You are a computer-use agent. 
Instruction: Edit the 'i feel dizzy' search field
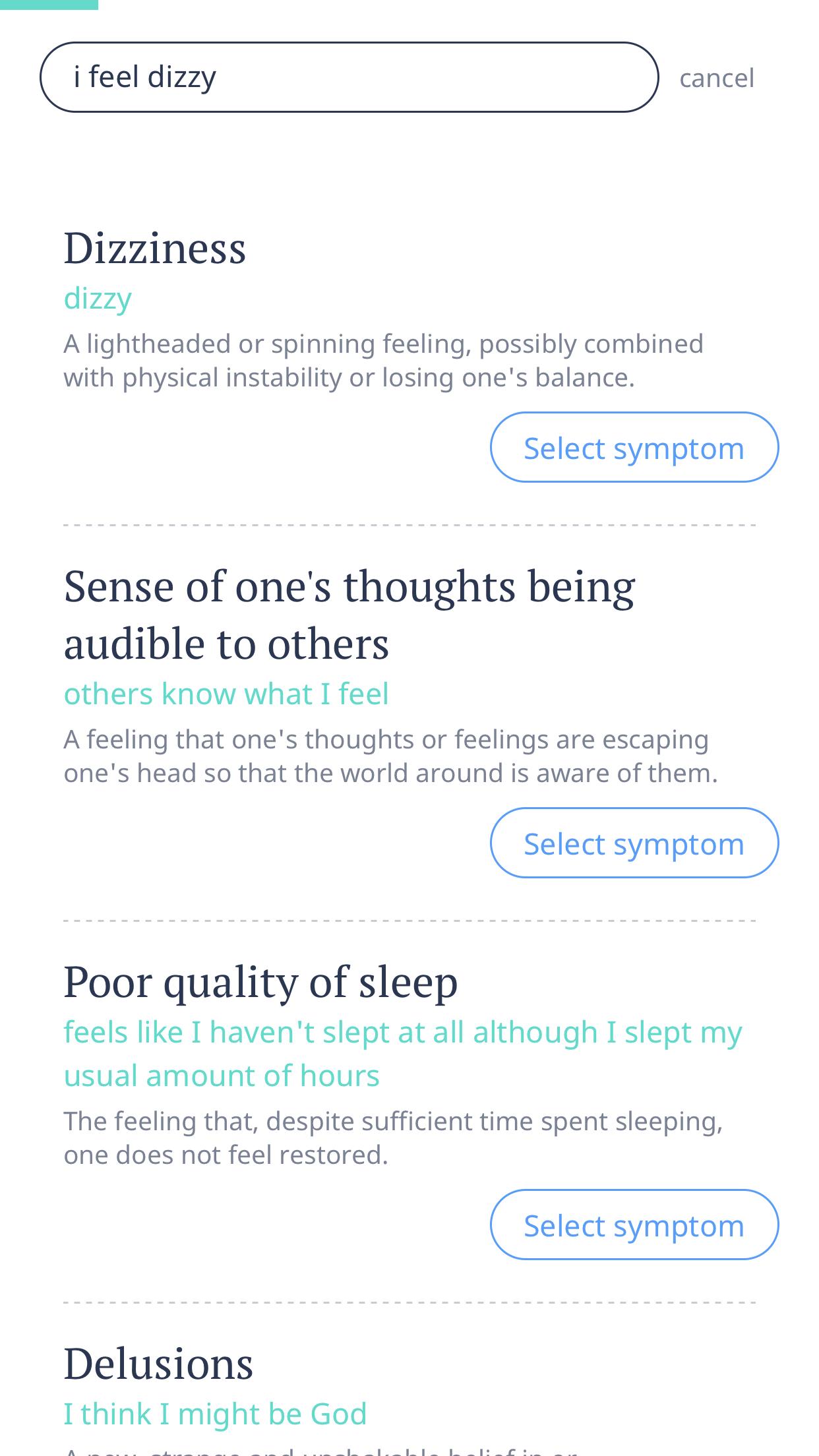349,77
